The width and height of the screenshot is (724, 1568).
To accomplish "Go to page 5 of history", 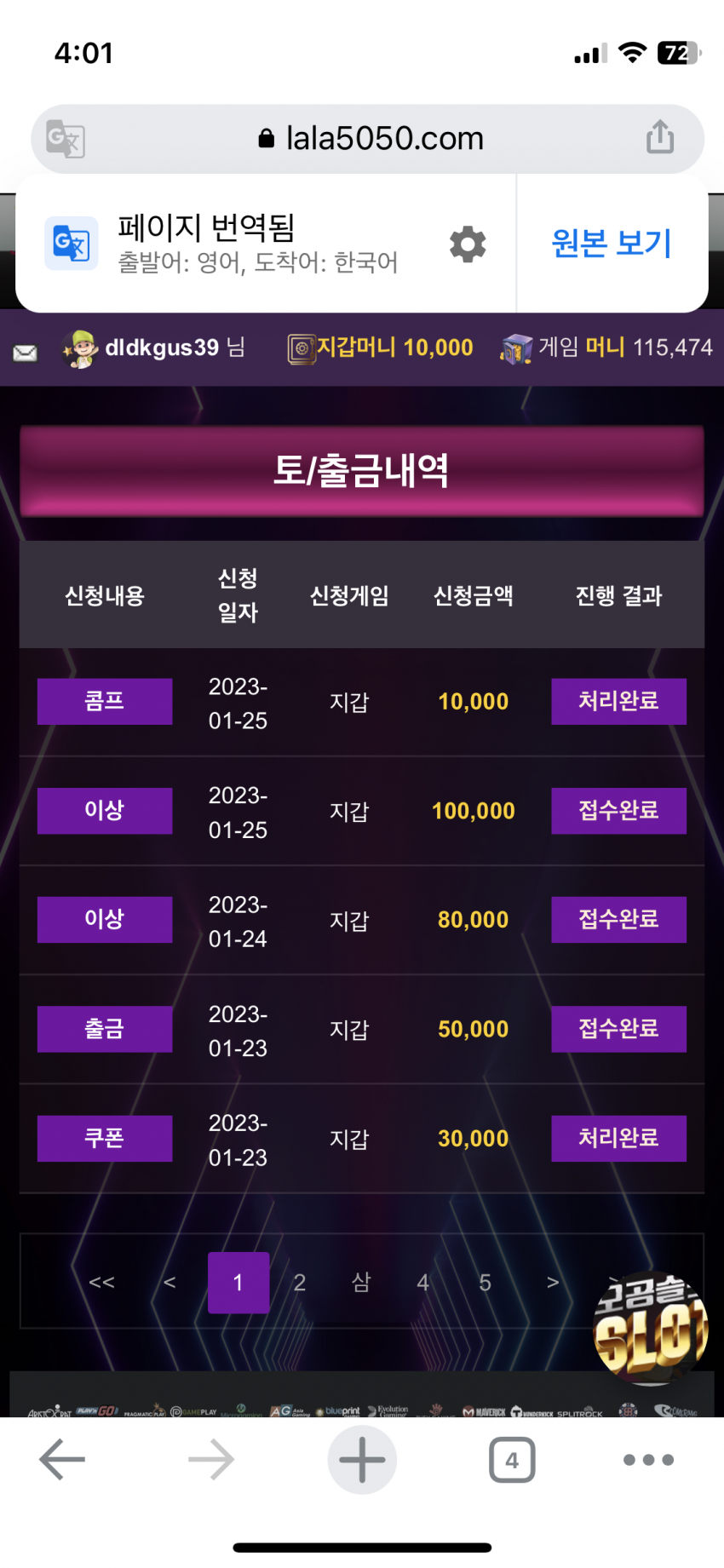I will click(486, 1283).
